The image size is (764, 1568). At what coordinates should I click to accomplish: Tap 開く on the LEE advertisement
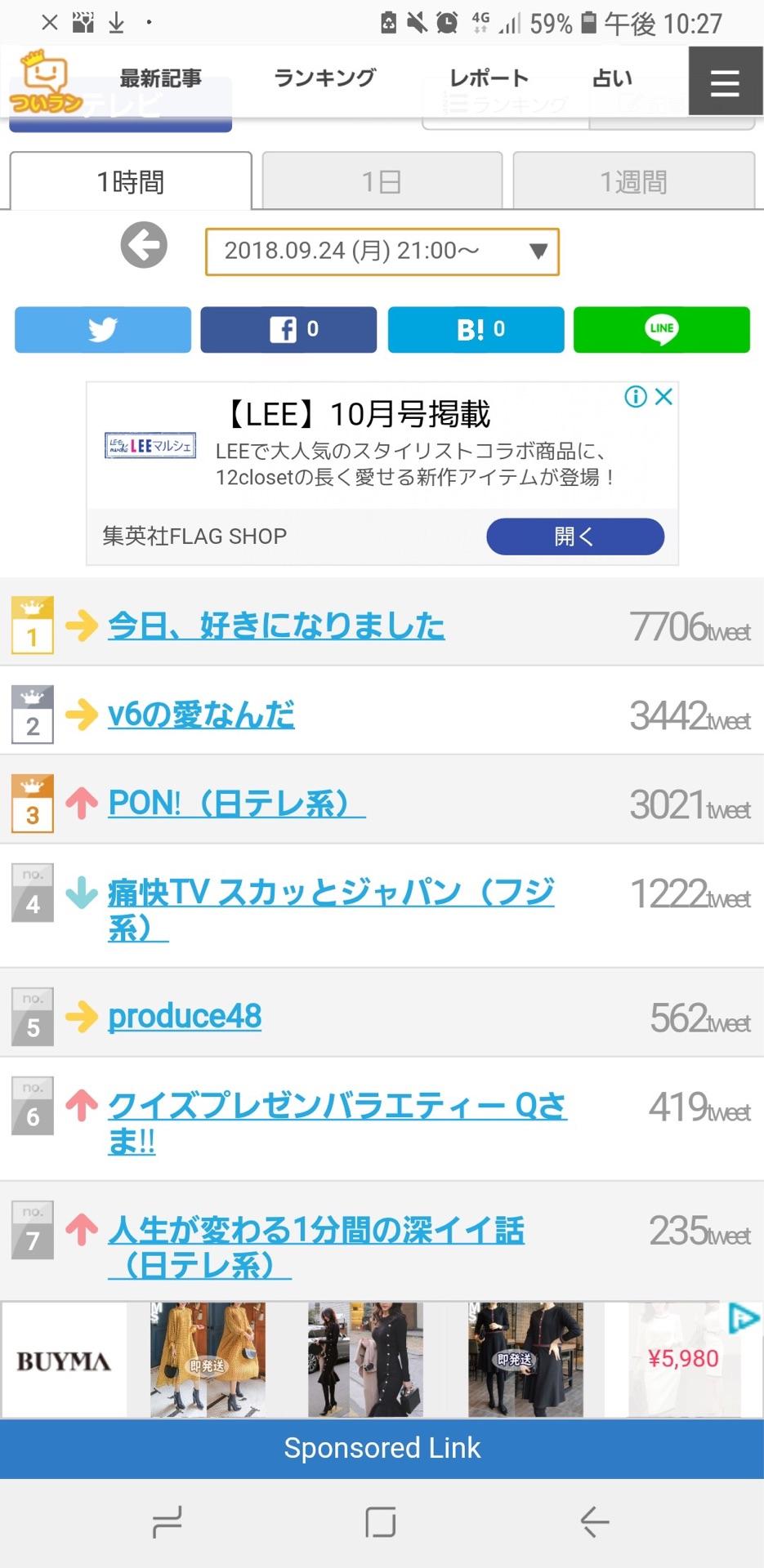[x=574, y=537]
